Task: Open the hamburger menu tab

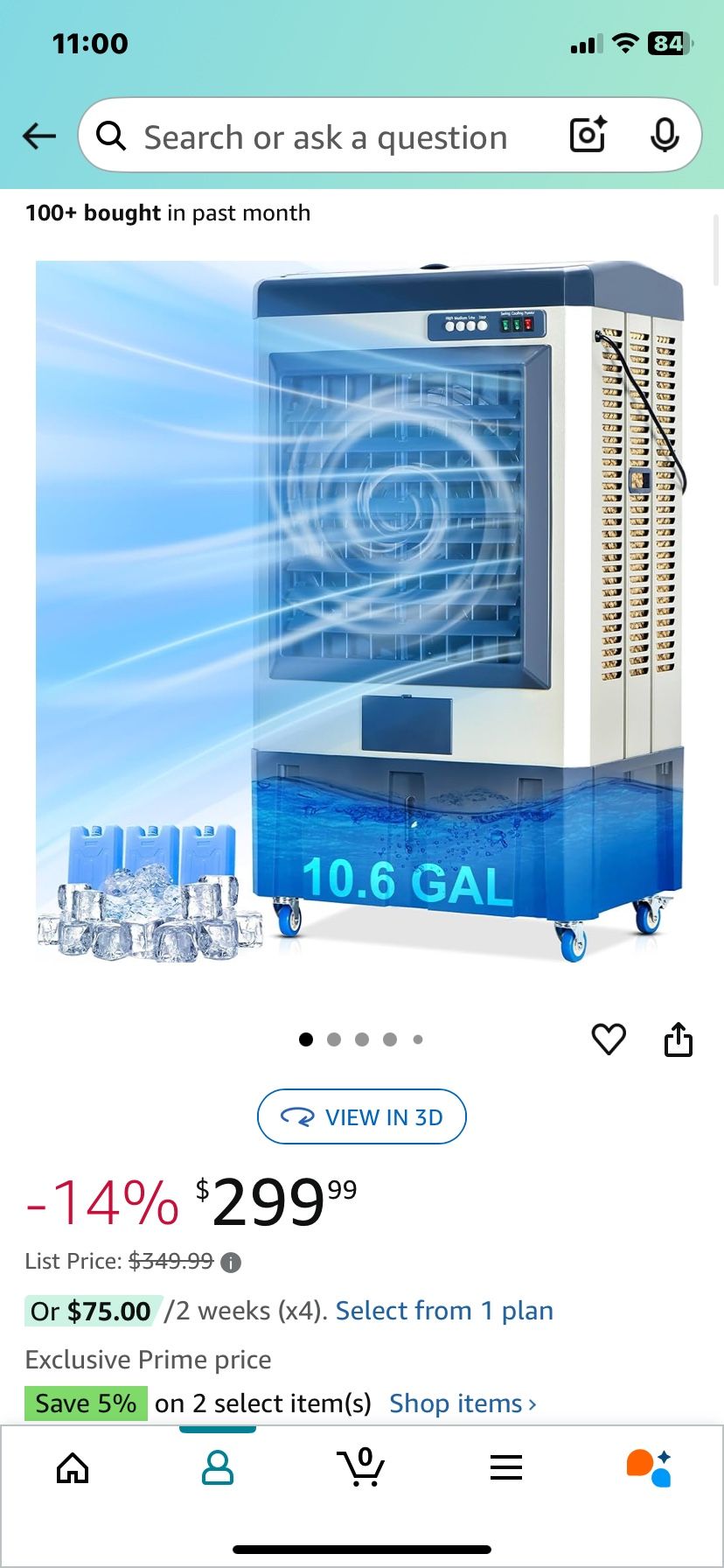Action: coord(506,1467)
